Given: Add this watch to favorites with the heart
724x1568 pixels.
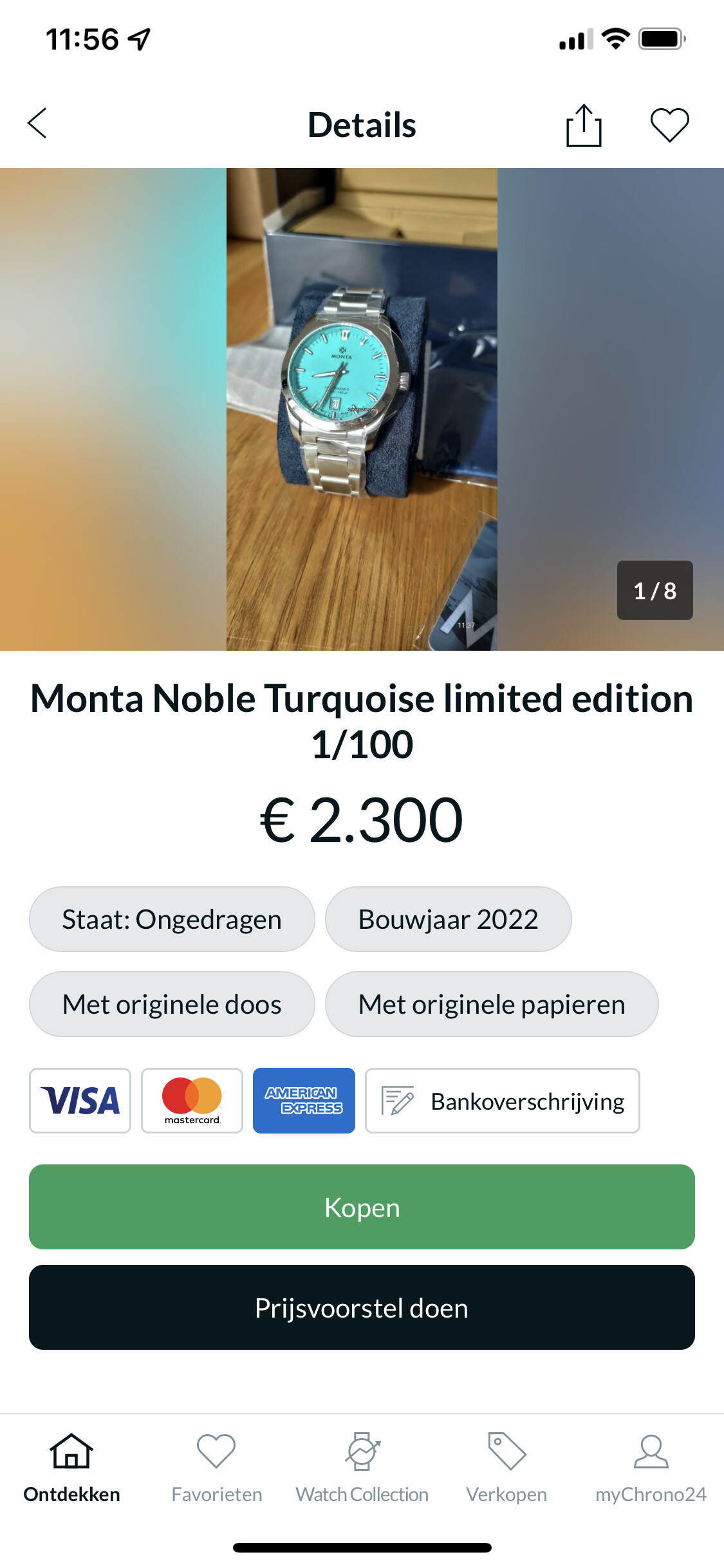Looking at the screenshot, I should [x=669, y=125].
